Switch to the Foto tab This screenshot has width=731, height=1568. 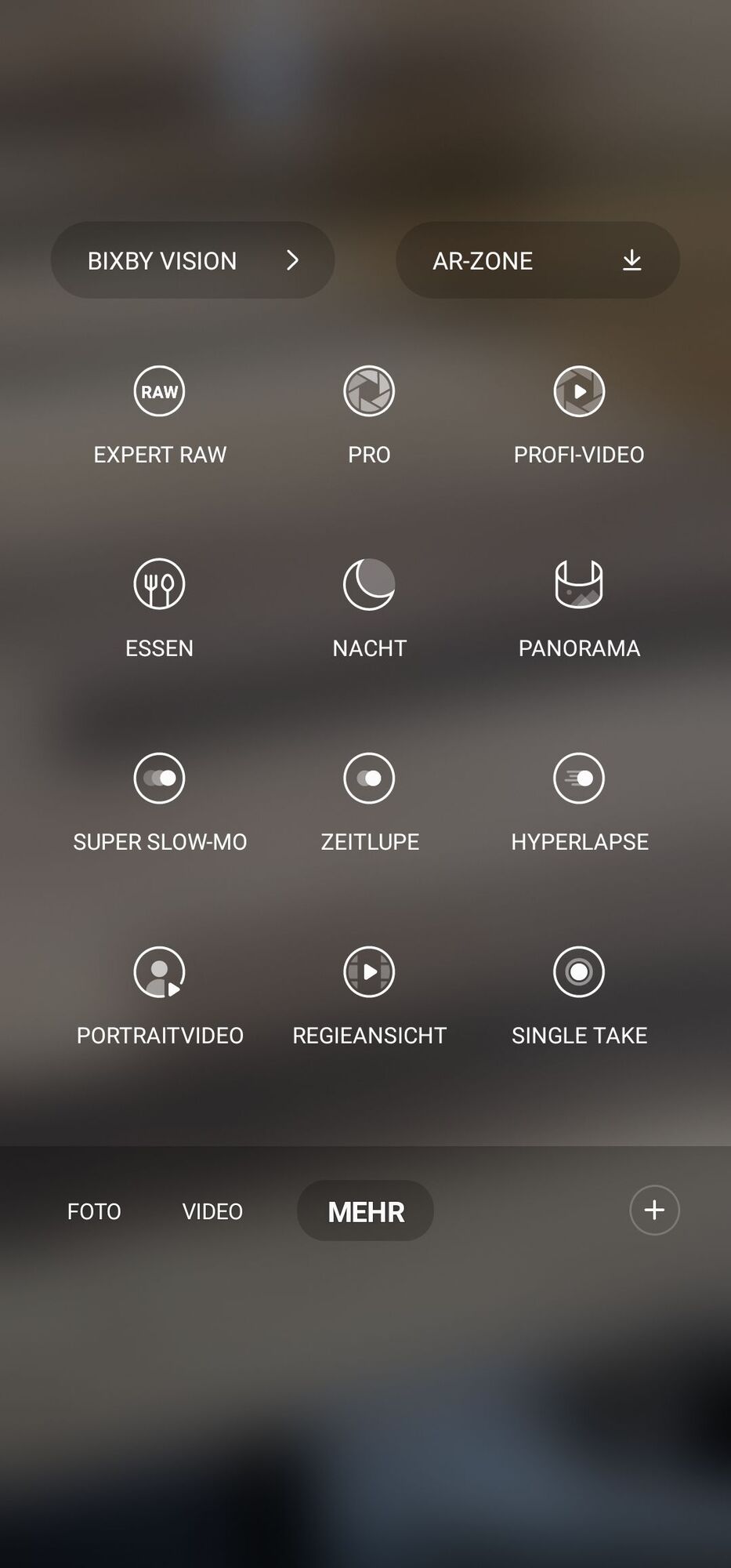tap(94, 1211)
